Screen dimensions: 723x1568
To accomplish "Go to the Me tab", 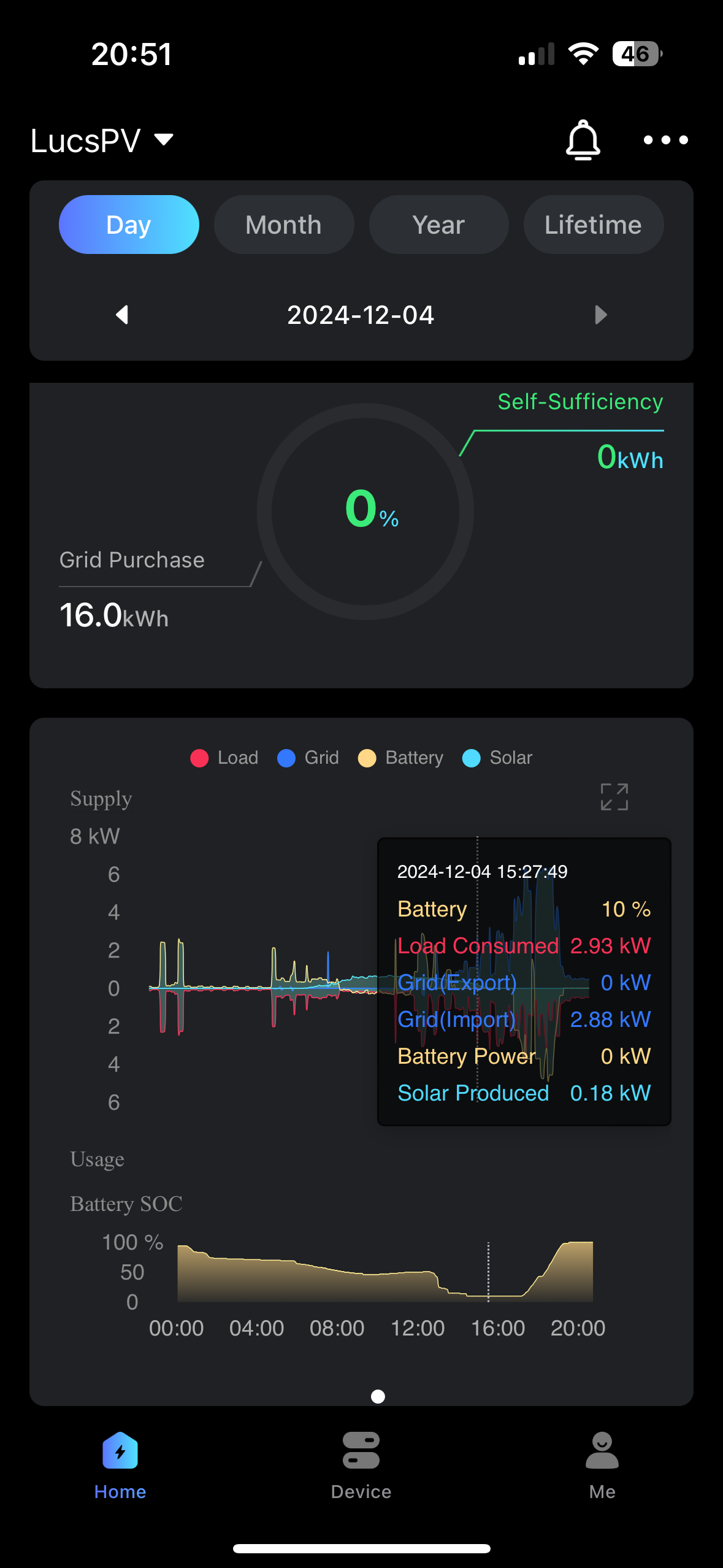I will pos(602,1466).
